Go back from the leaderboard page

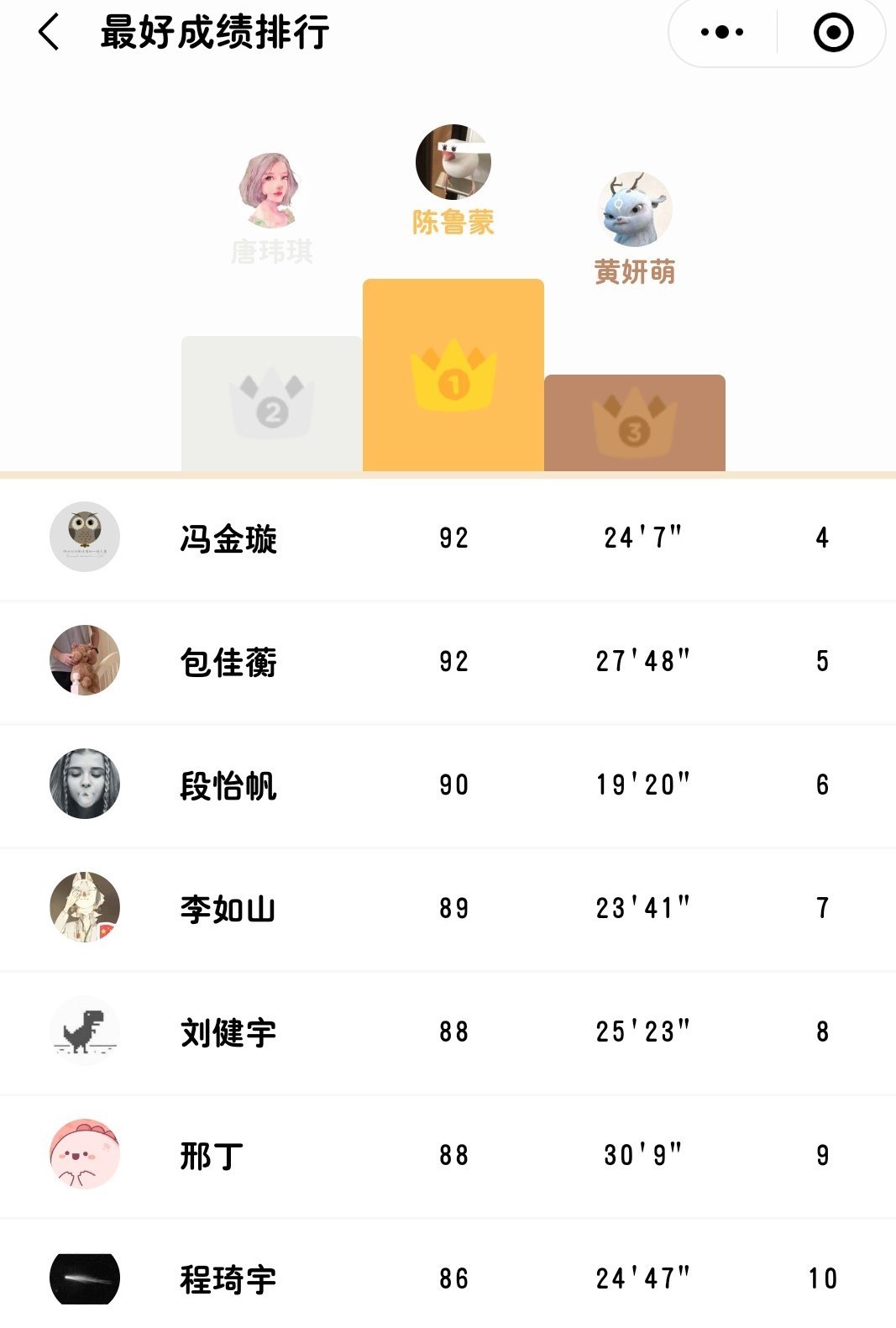pyautogui.click(x=49, y=33)
